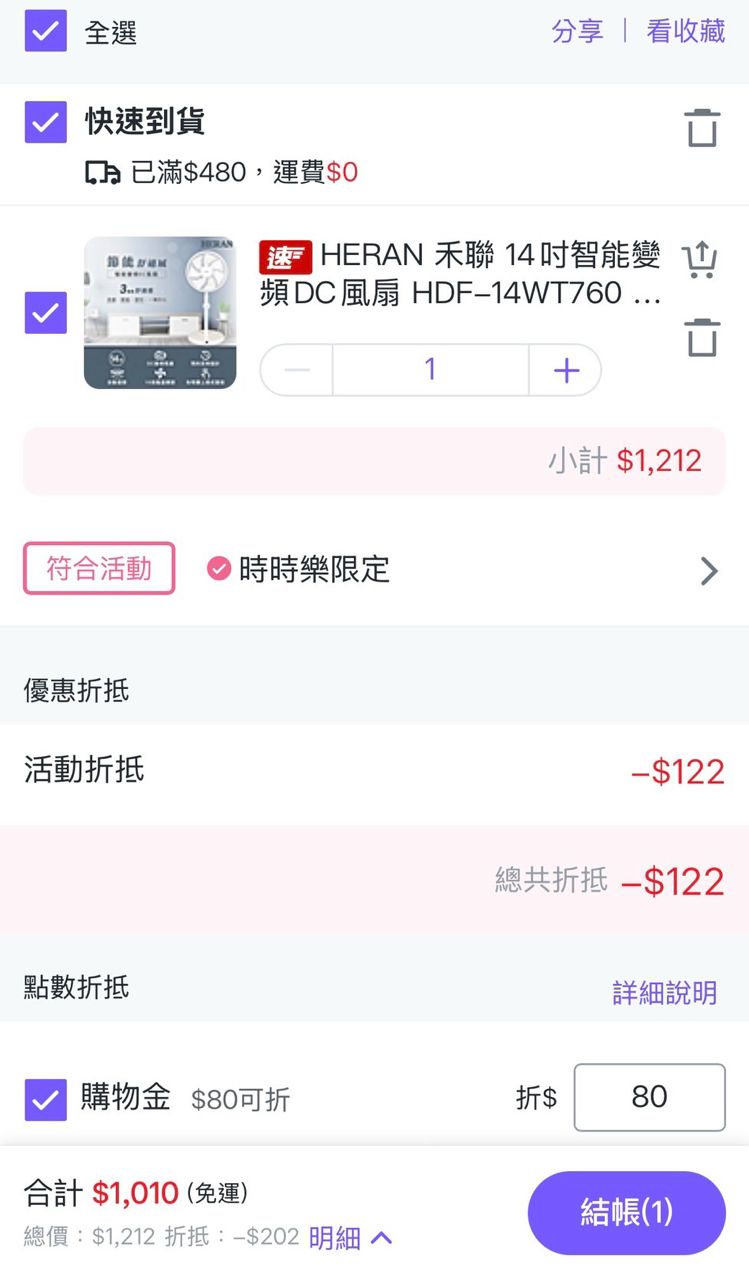The height and width of the screenshot is (1280, 749).
Task: View 詳細說明 for point discounts
Action: 664,992
